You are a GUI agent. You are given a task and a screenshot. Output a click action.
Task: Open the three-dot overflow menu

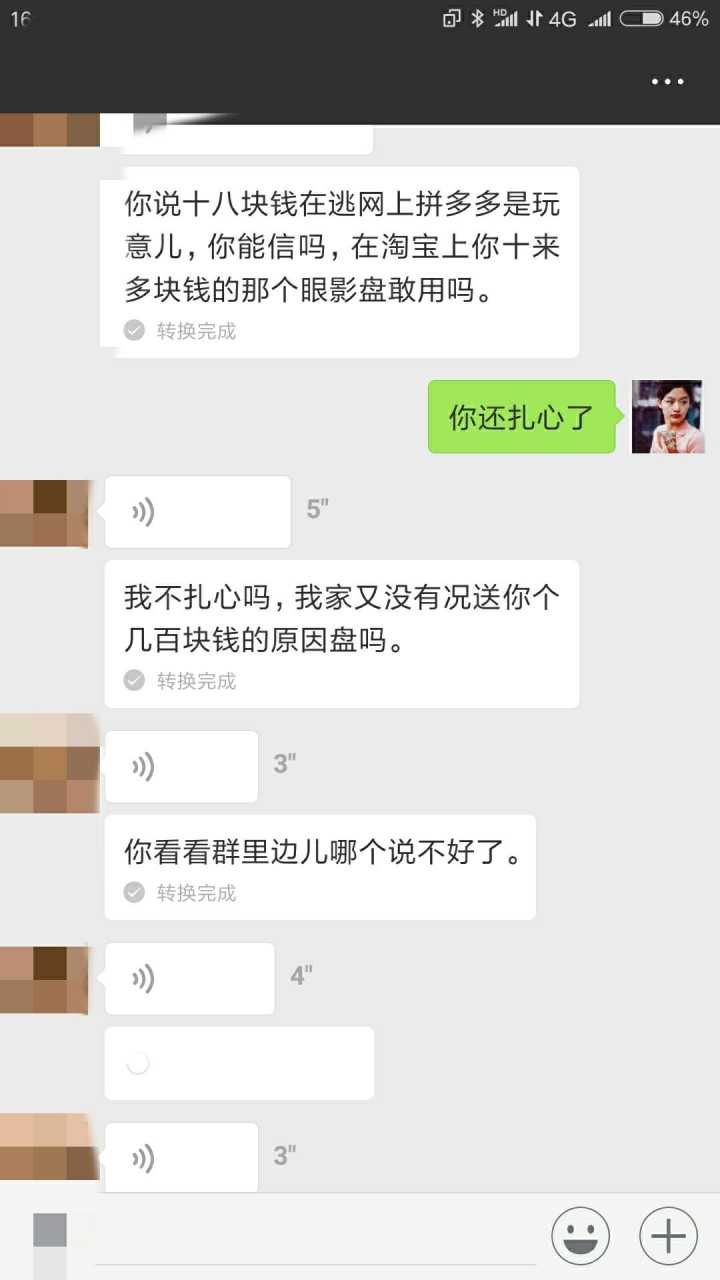coord(667,82)
